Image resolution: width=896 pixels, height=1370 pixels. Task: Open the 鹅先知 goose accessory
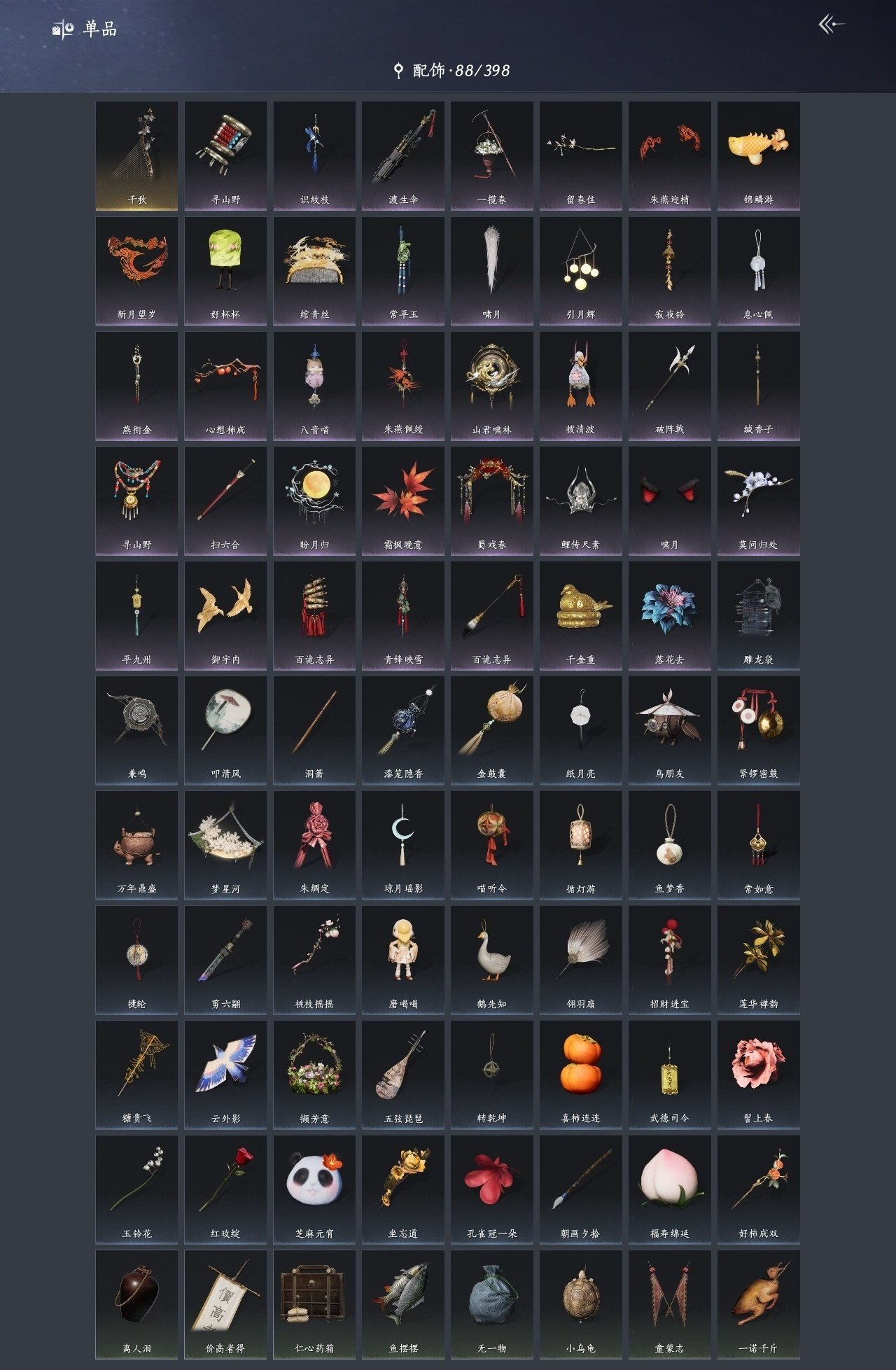pyautogui.click(x=491, y=959)
